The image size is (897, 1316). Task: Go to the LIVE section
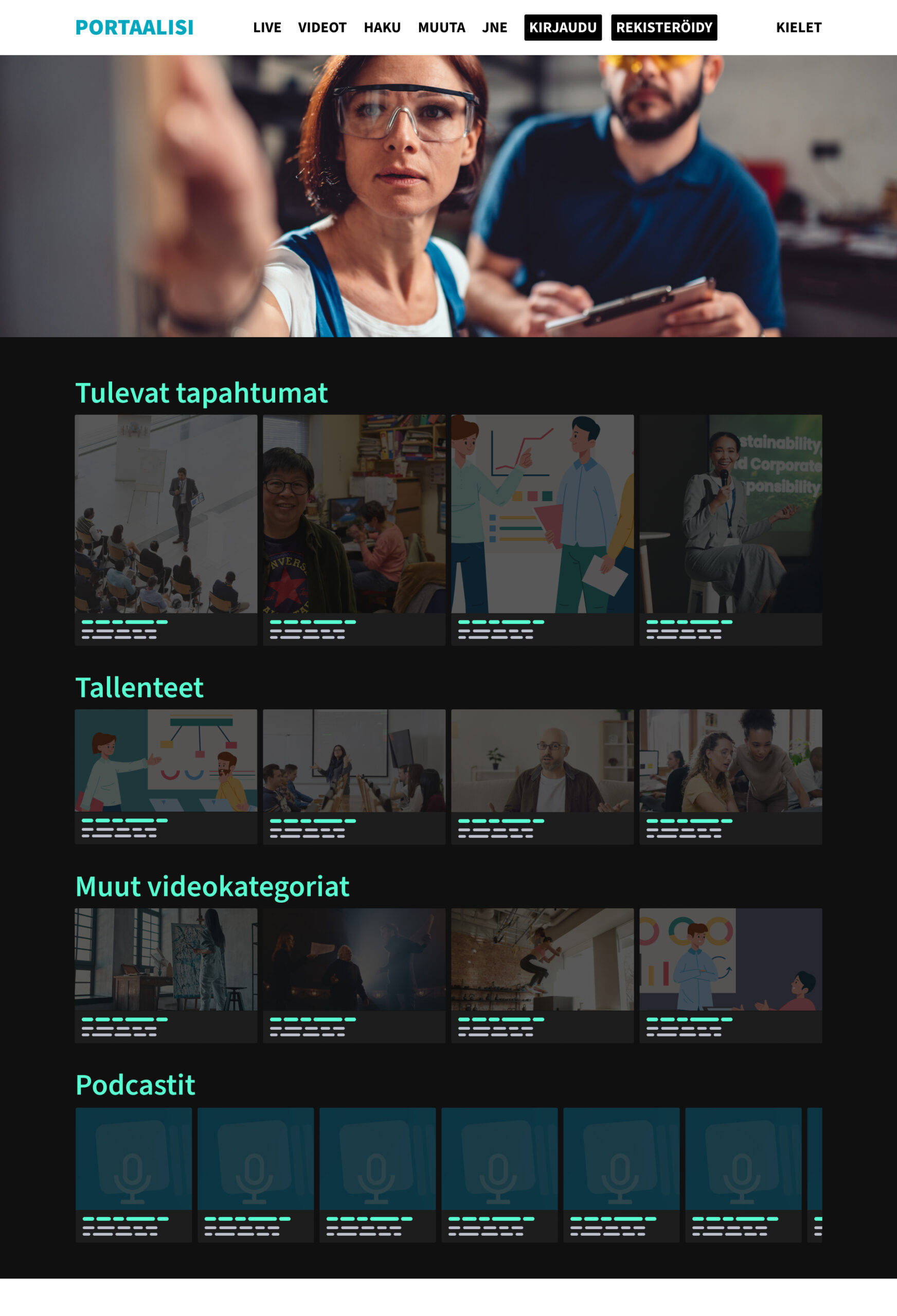(267, 27)
